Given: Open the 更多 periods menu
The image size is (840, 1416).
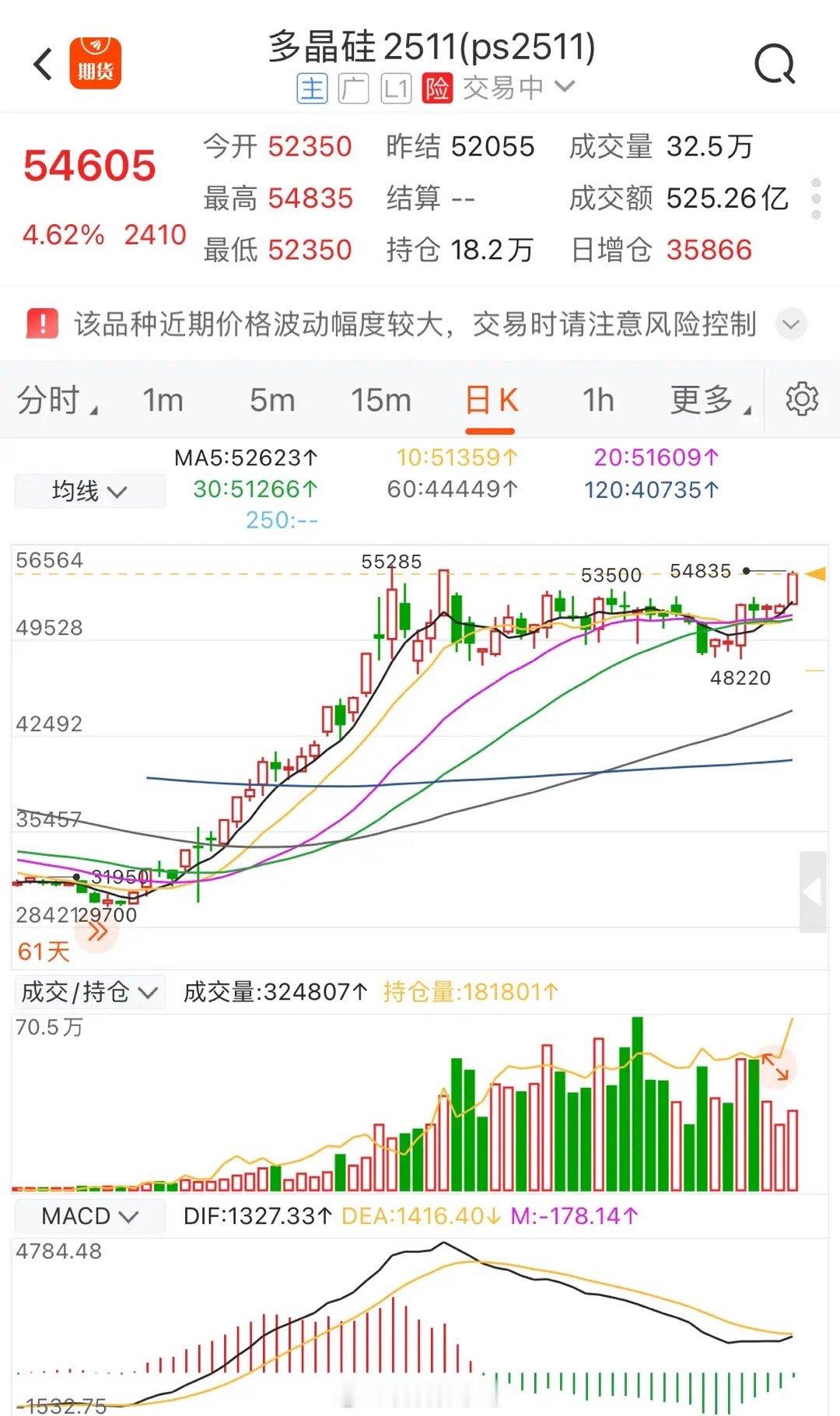Looking at the screenshot, I should point(709,401).
